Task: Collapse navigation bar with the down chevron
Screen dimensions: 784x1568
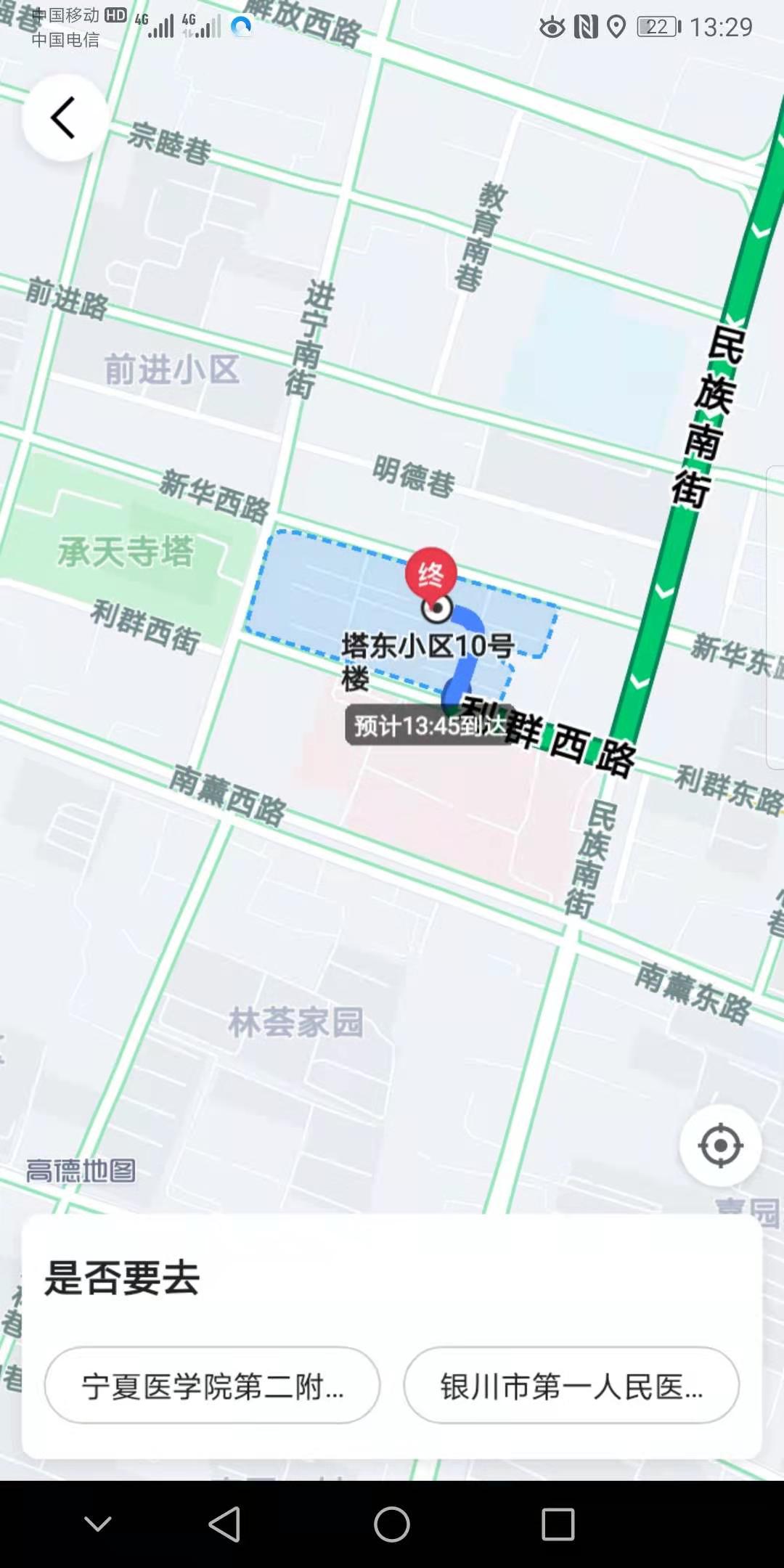Action: (98, 1523)
